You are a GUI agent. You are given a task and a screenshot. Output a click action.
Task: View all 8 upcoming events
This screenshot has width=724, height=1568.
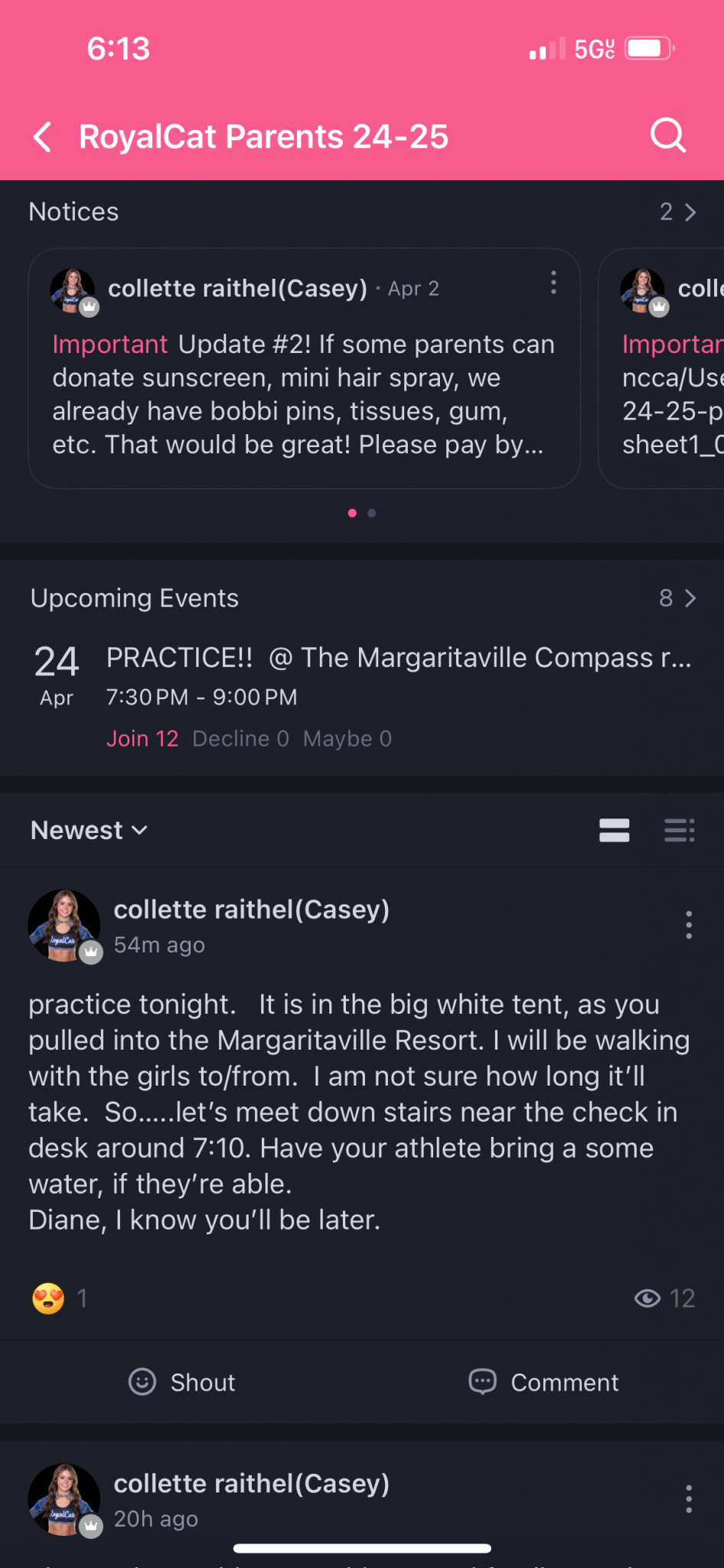point(678,598)
